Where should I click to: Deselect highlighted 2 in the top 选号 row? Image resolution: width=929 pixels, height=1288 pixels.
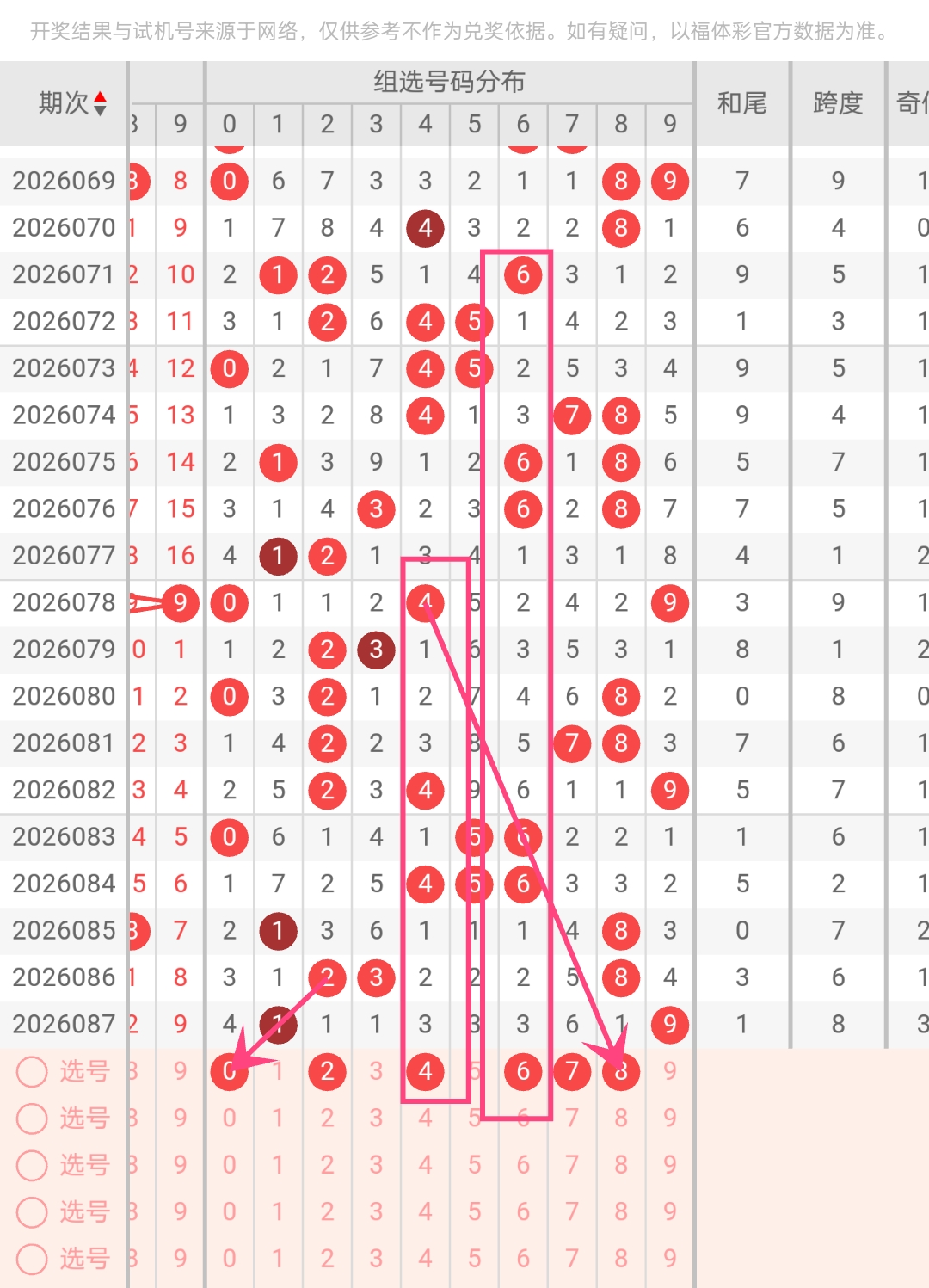click(327, 1071)
